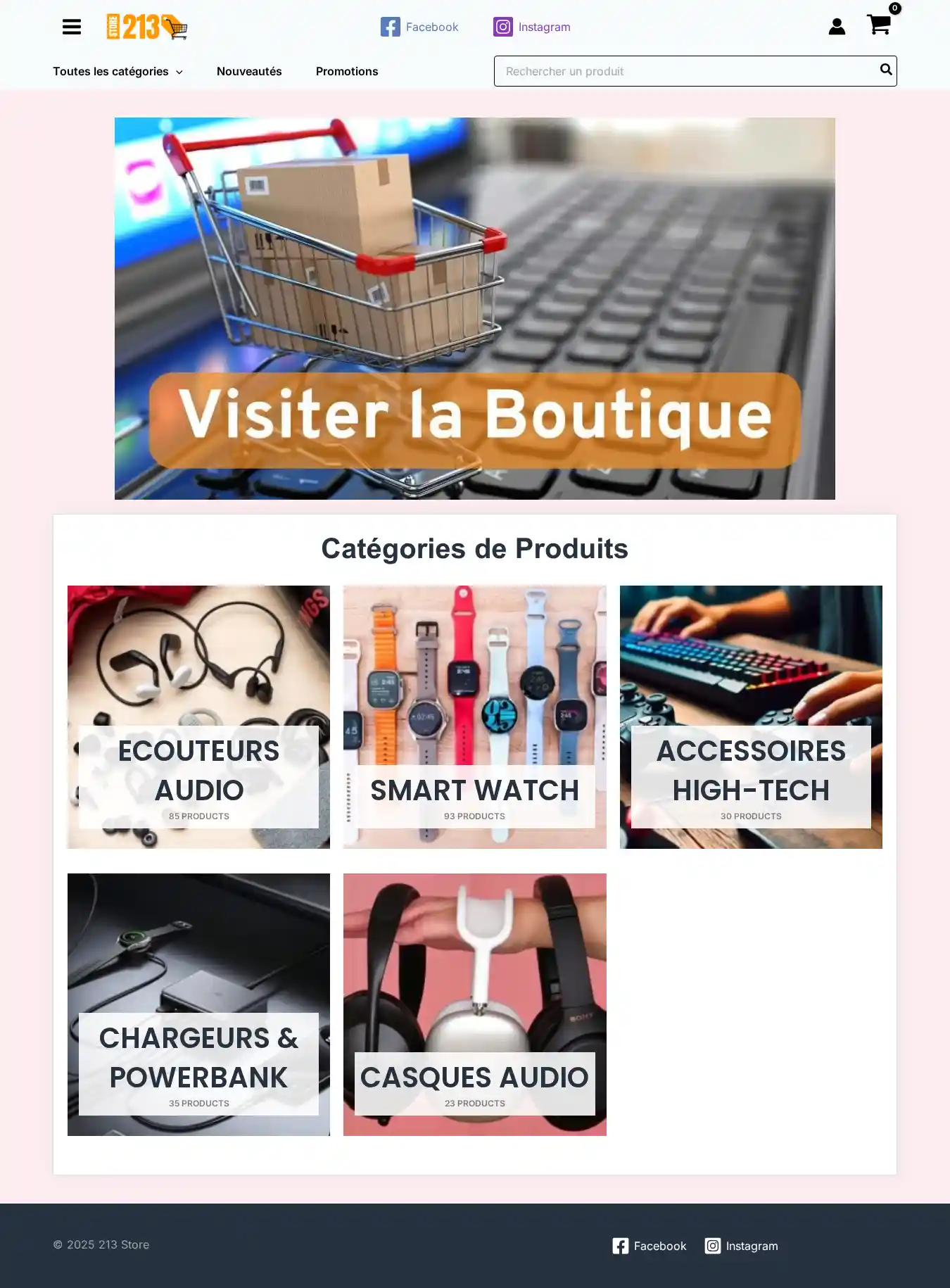Tap the search magnifier icon

(886, 70)
